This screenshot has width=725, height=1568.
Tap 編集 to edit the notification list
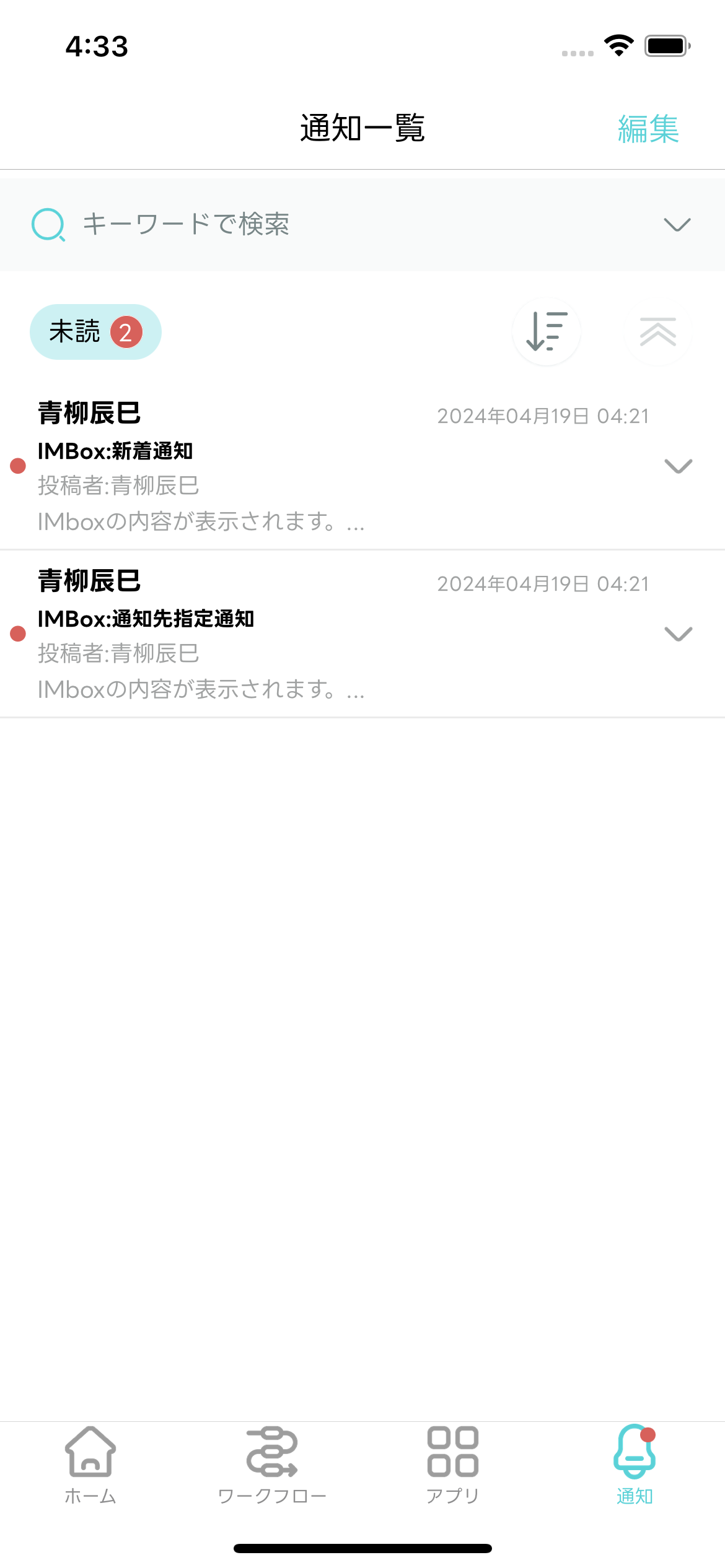coord(648,129)
